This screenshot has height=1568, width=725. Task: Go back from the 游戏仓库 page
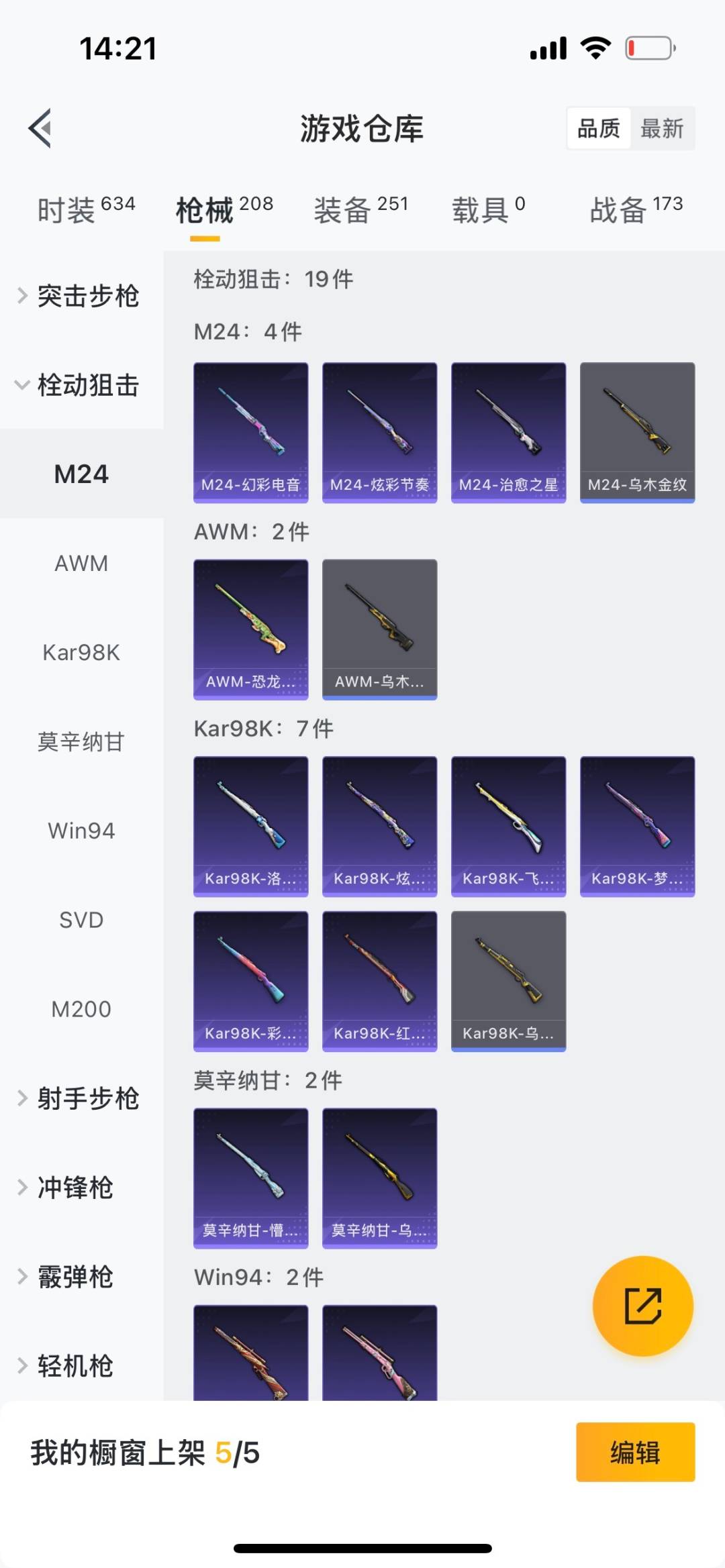[x=40, y=128]
